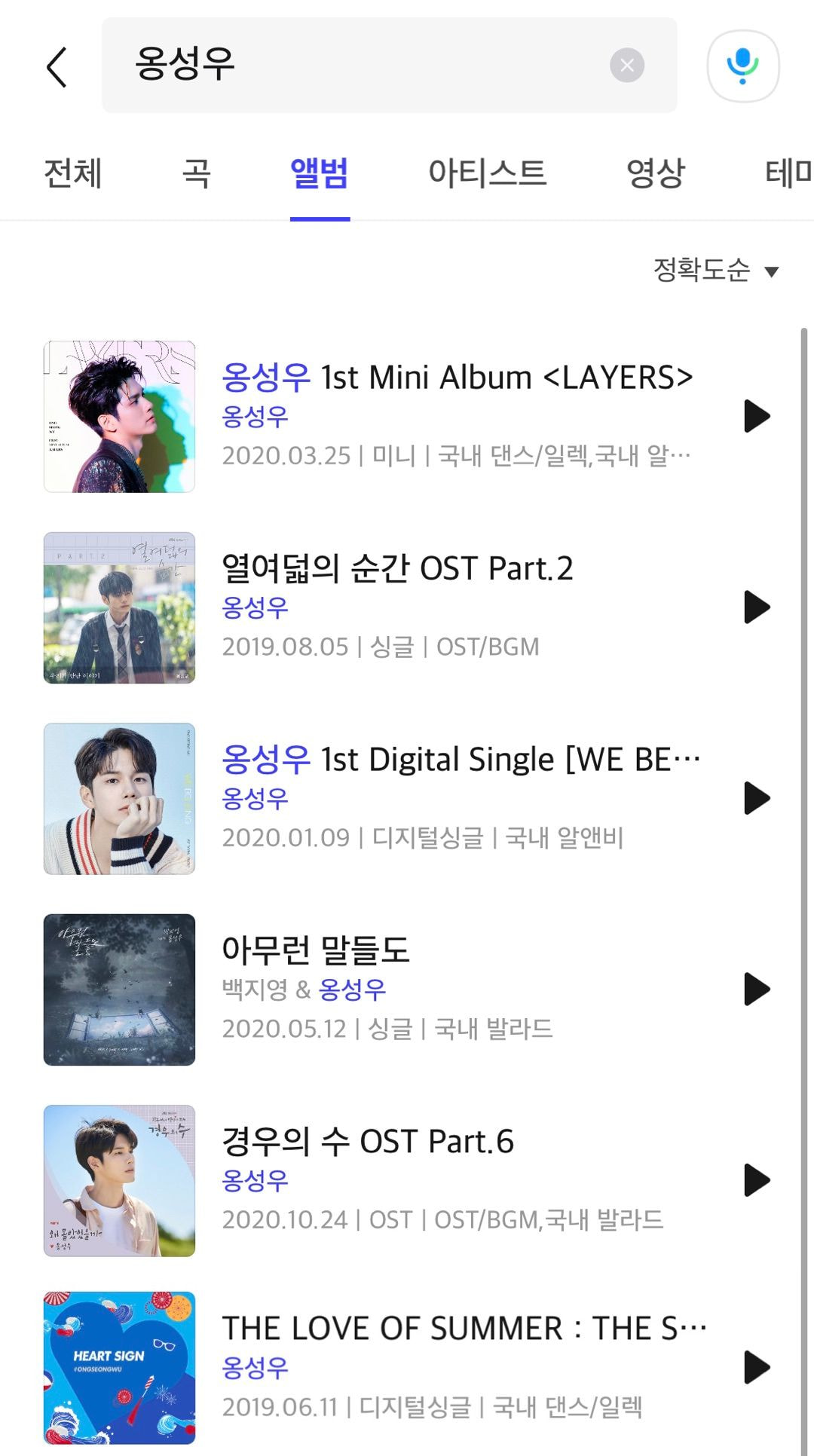This screenshot has height=1456, width=814.
Task: Switch to the 아티스트 tab
Action: click(487, 173)
